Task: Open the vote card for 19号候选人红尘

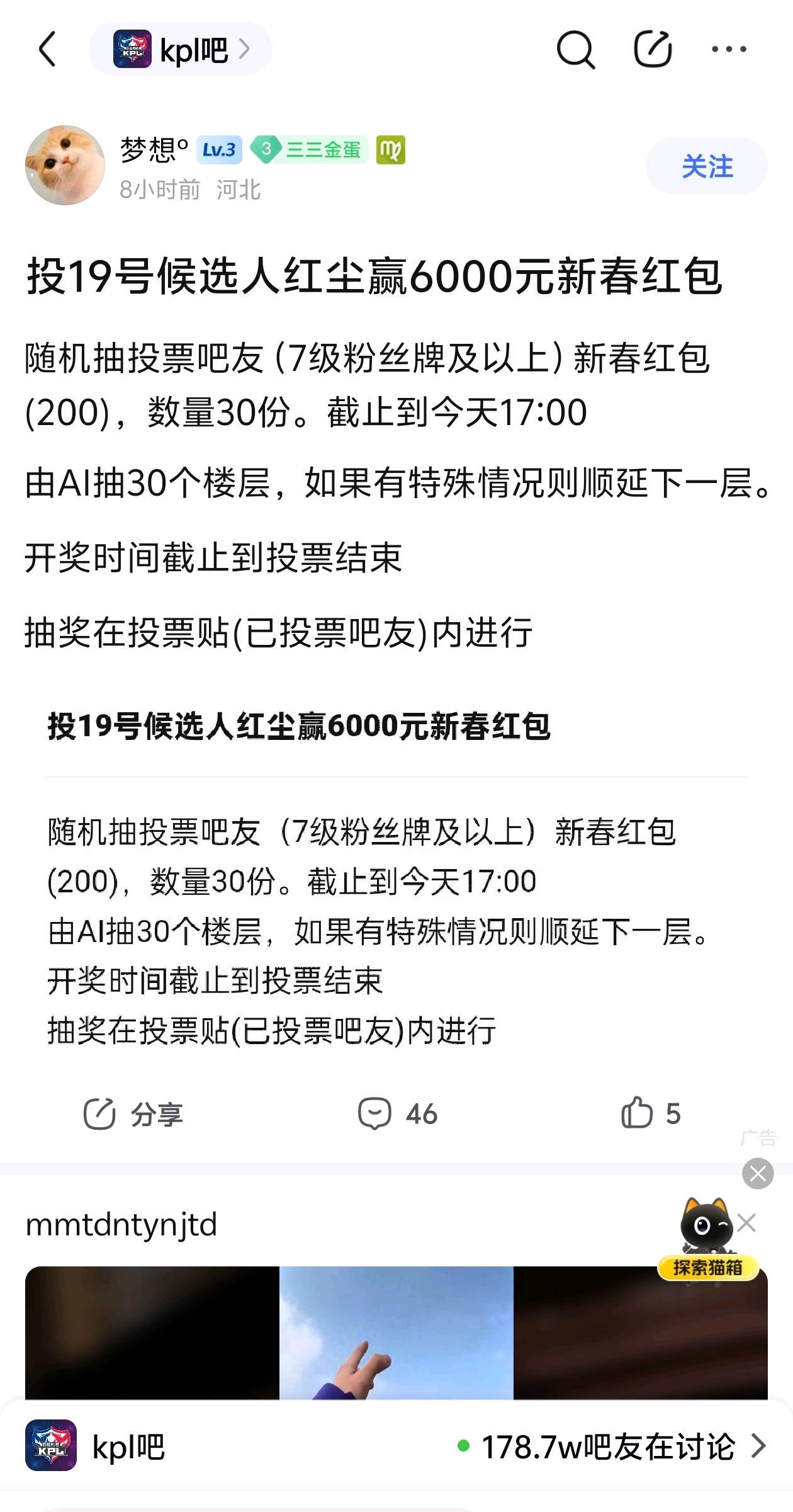Action: coord(396,875)
